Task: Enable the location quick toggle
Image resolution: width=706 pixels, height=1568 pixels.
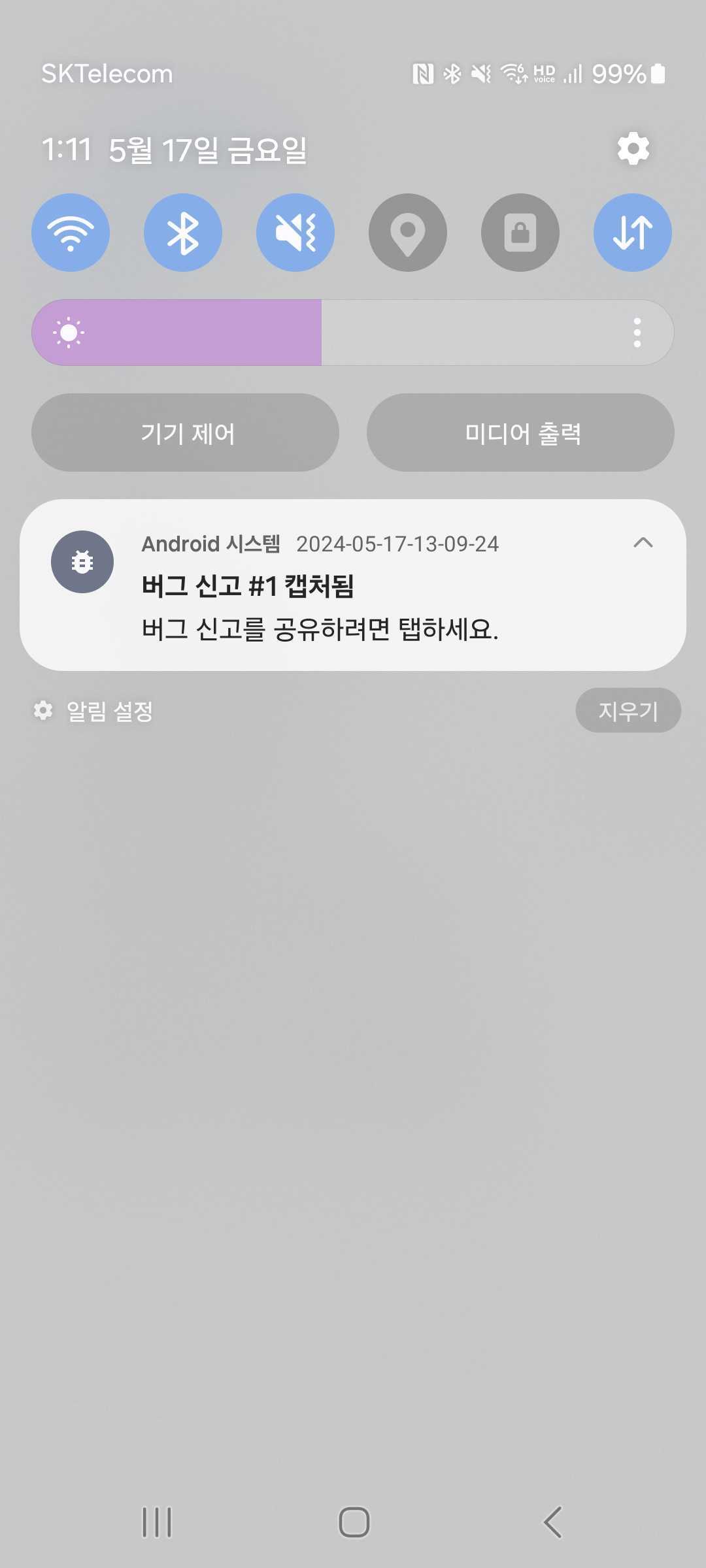Action: click(x=408, y=233)
